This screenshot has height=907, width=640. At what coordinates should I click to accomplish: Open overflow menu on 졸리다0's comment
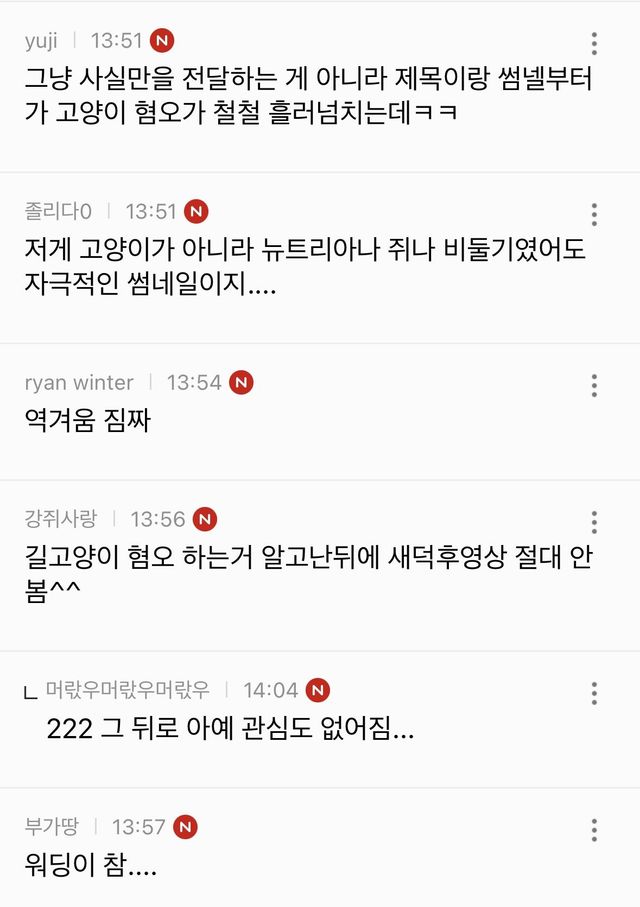point(594,214)
